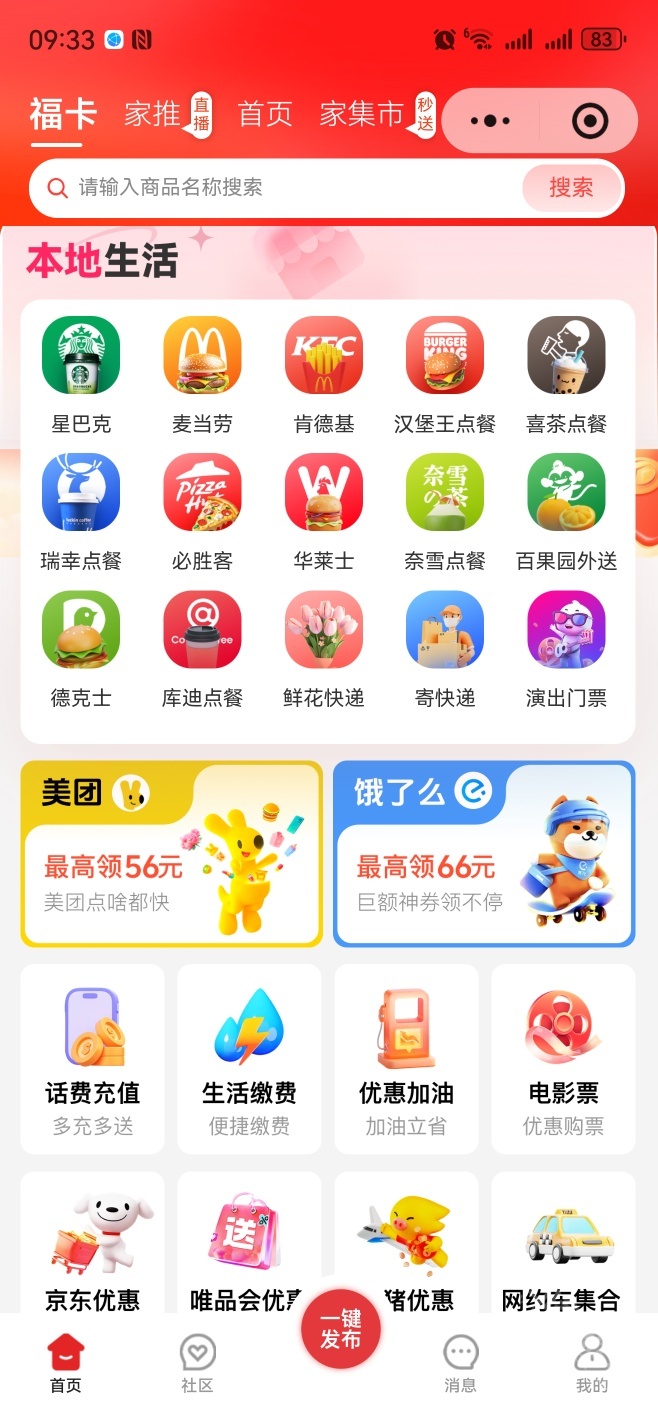Open the 美团 coupon card
Viewport: 658px width, 1416px height.
(x=171, y=853)
